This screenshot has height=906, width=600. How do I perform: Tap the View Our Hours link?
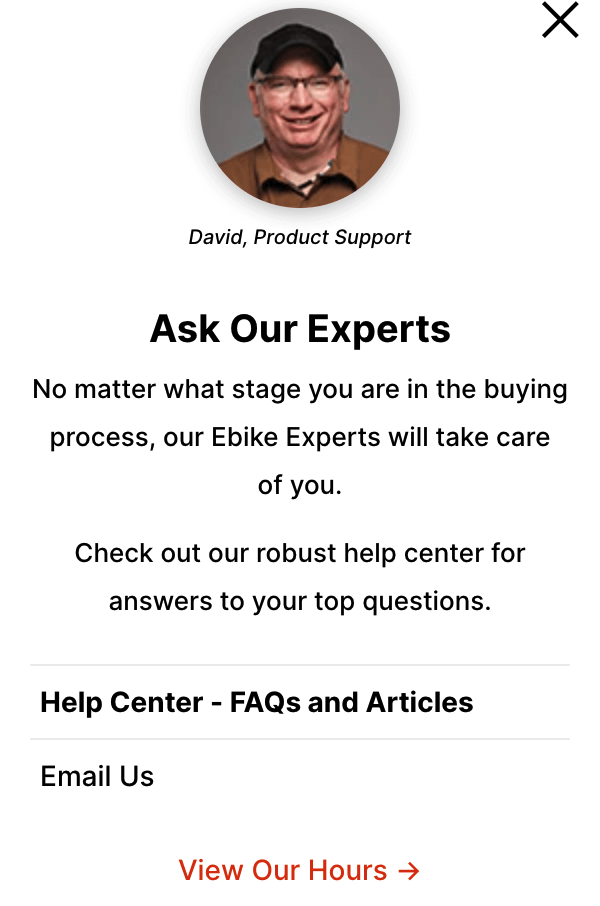[299, 870]
